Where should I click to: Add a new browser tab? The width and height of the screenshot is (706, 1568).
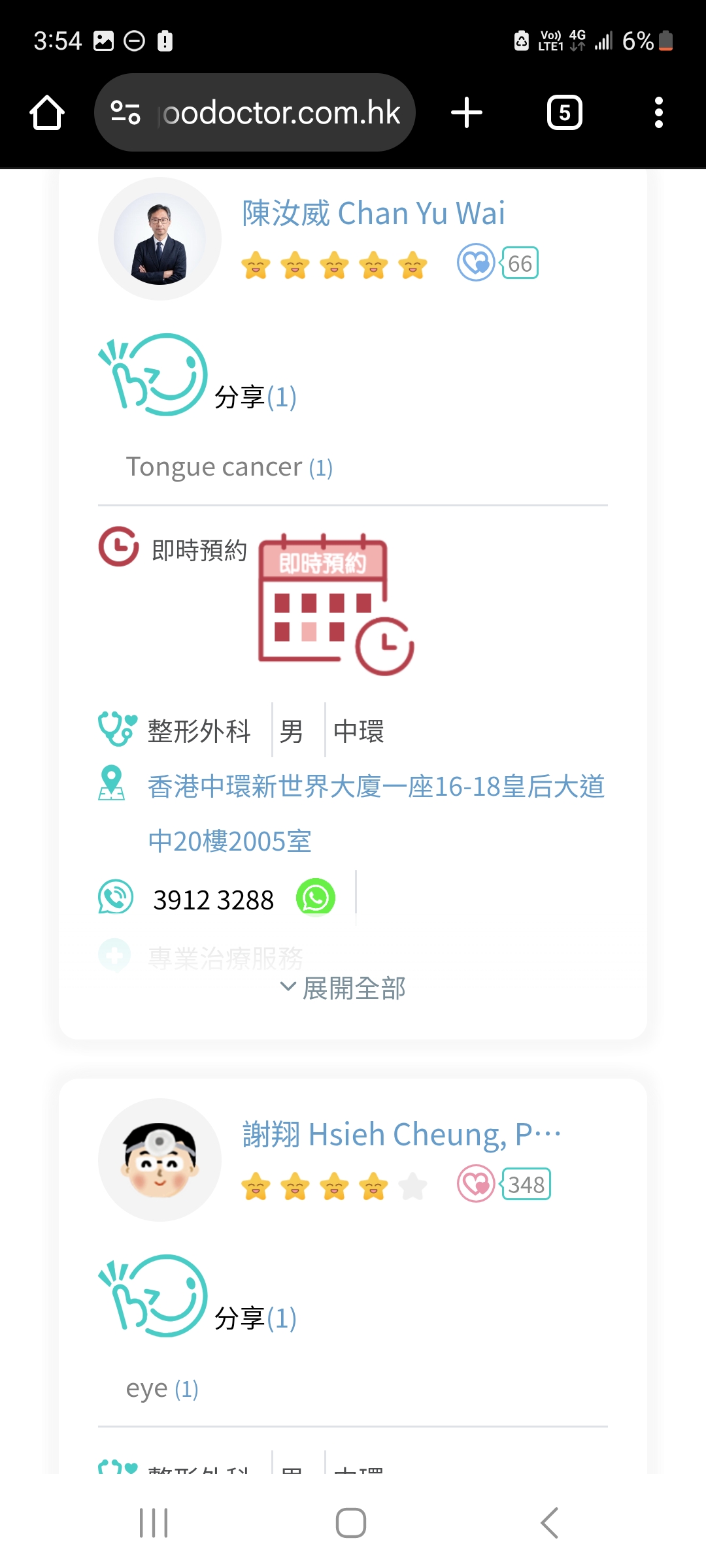(467, 113)
